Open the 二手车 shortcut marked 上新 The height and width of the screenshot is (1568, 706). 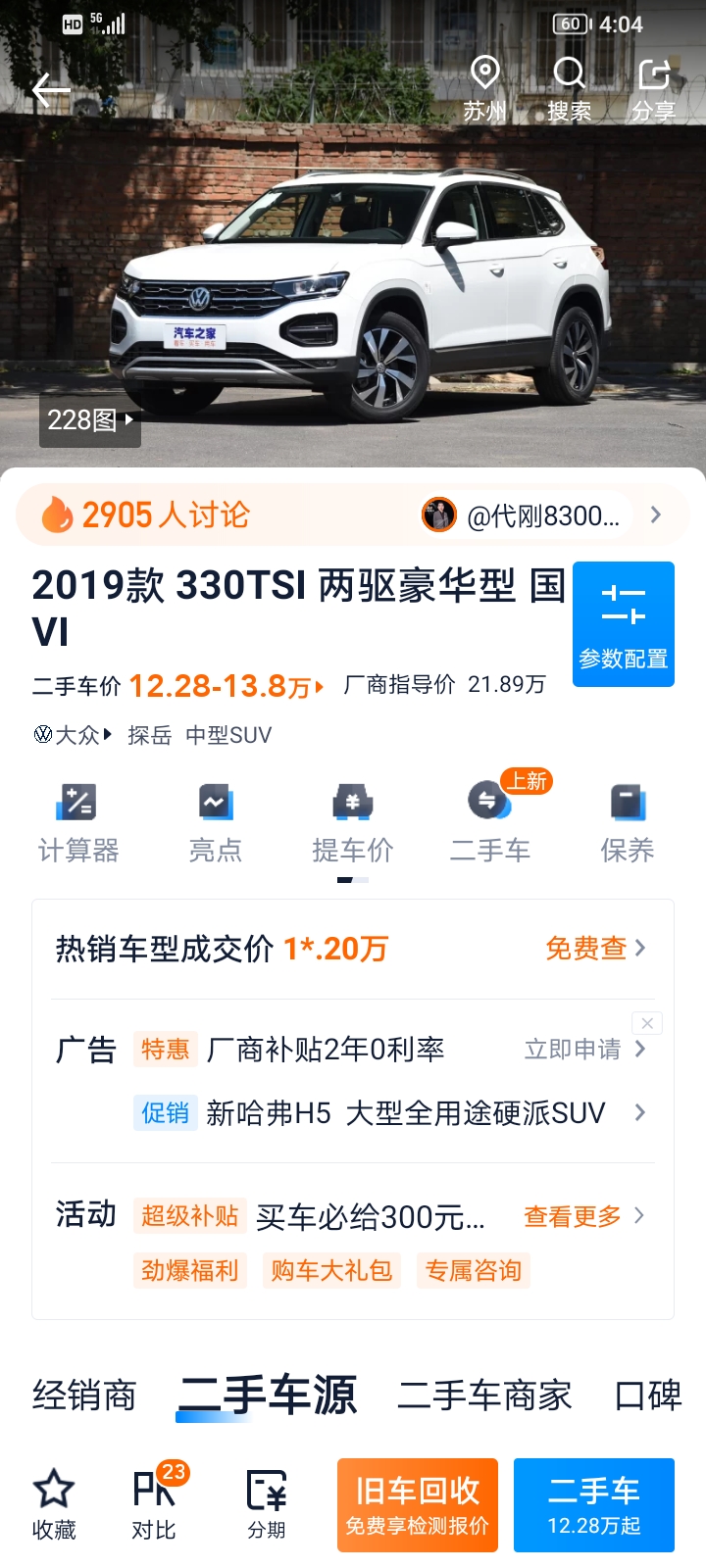490,823
